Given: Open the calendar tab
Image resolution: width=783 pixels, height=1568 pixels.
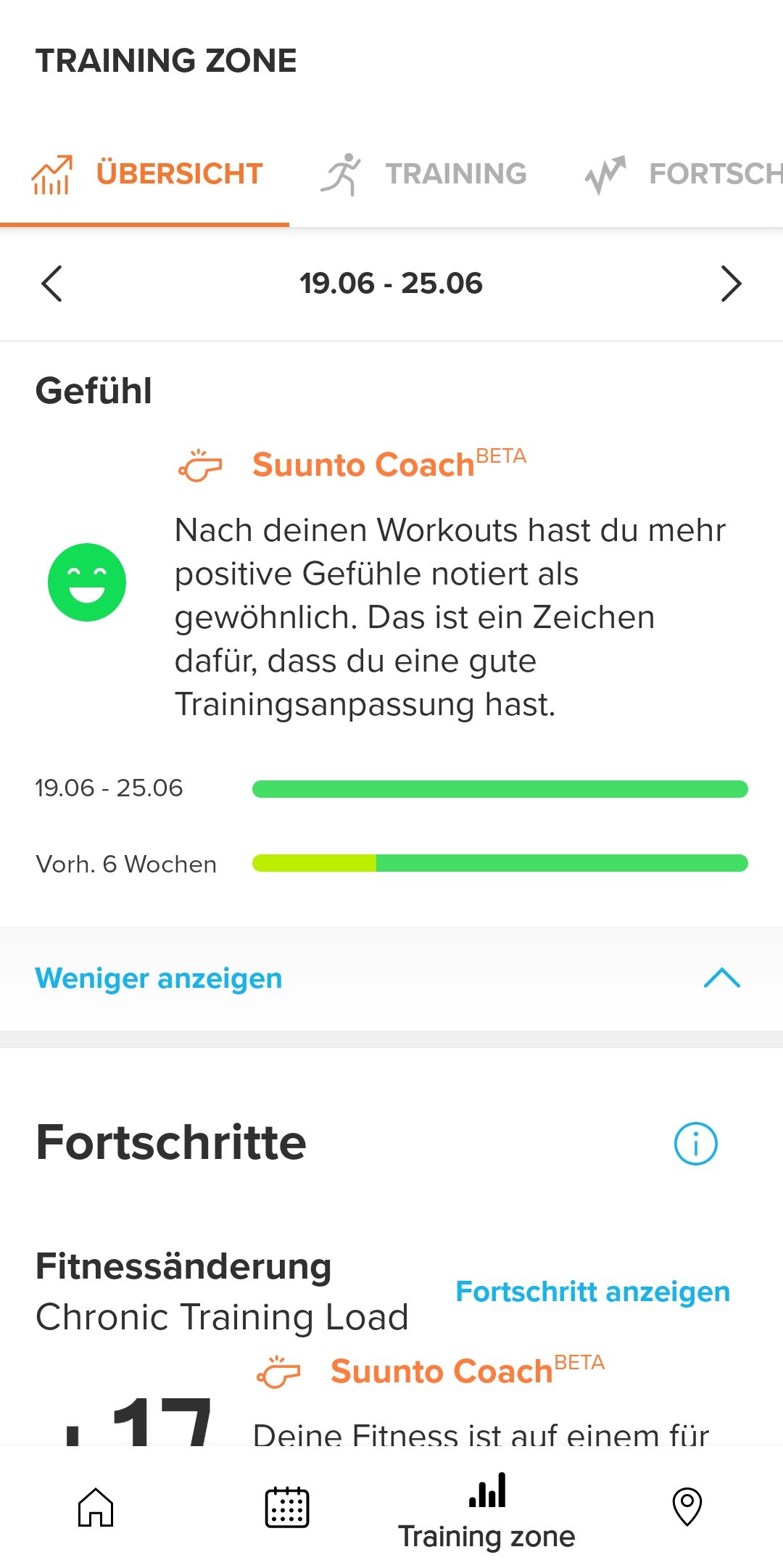Looking at the screenshot, I should (x=287, y=1508).
